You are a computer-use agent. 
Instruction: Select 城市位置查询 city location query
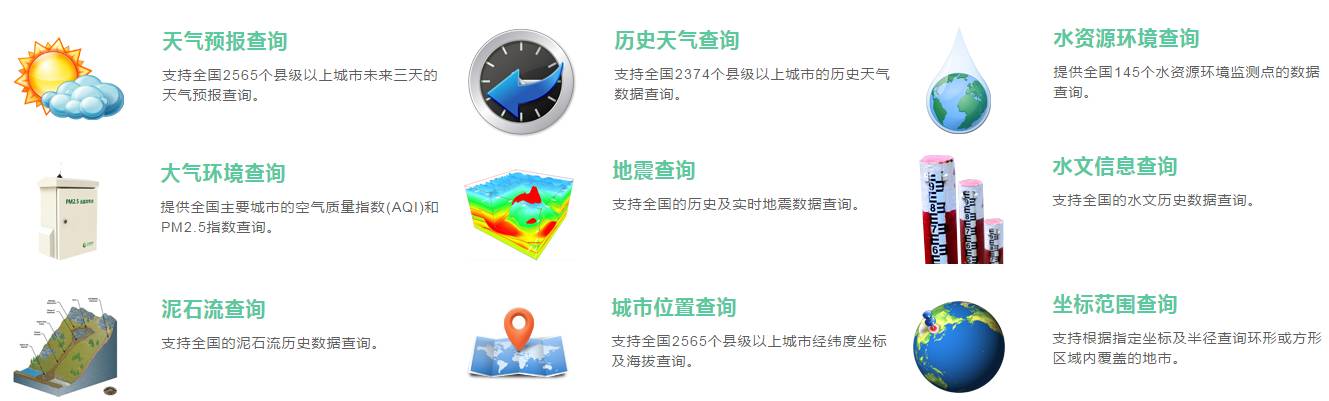tap(673, 307)
